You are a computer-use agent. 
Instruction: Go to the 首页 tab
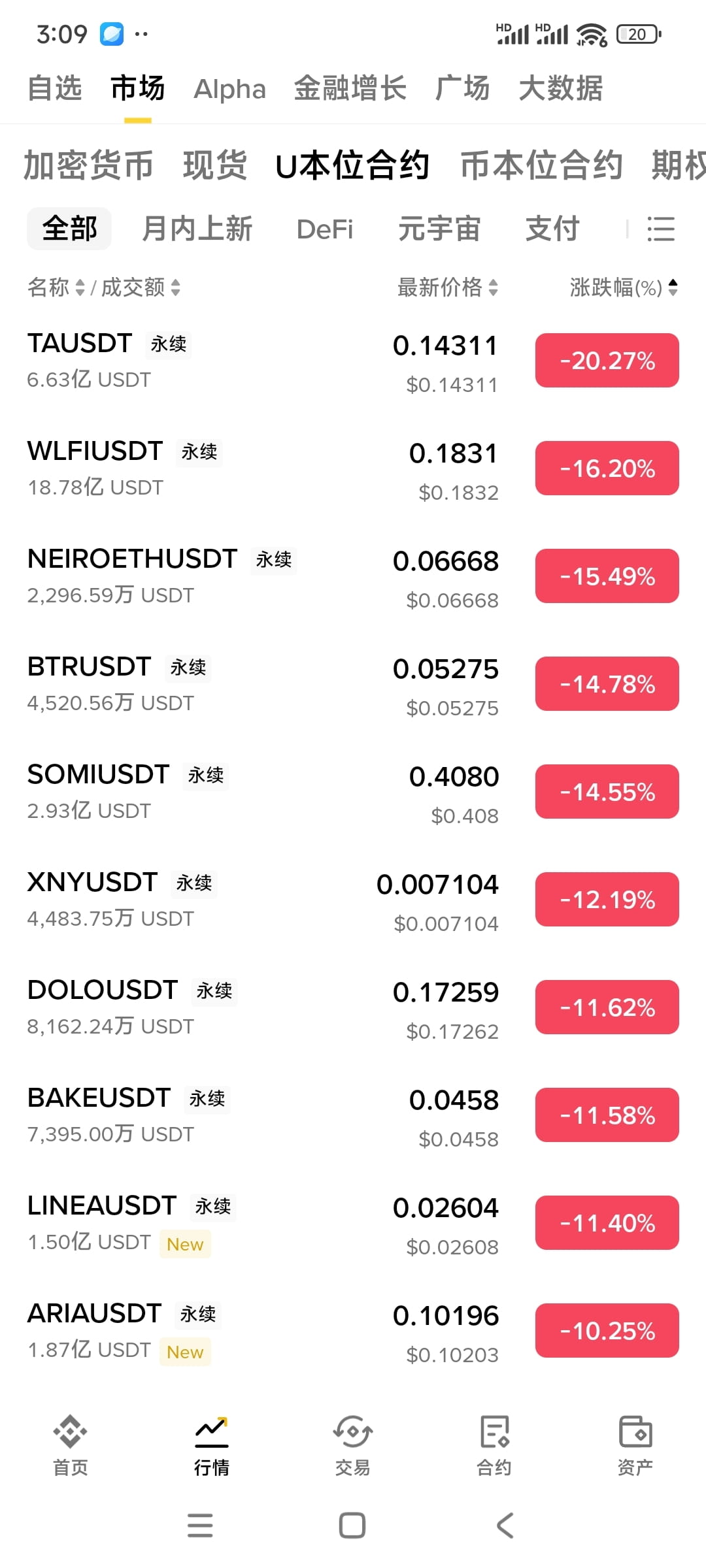coord(71,1445)
